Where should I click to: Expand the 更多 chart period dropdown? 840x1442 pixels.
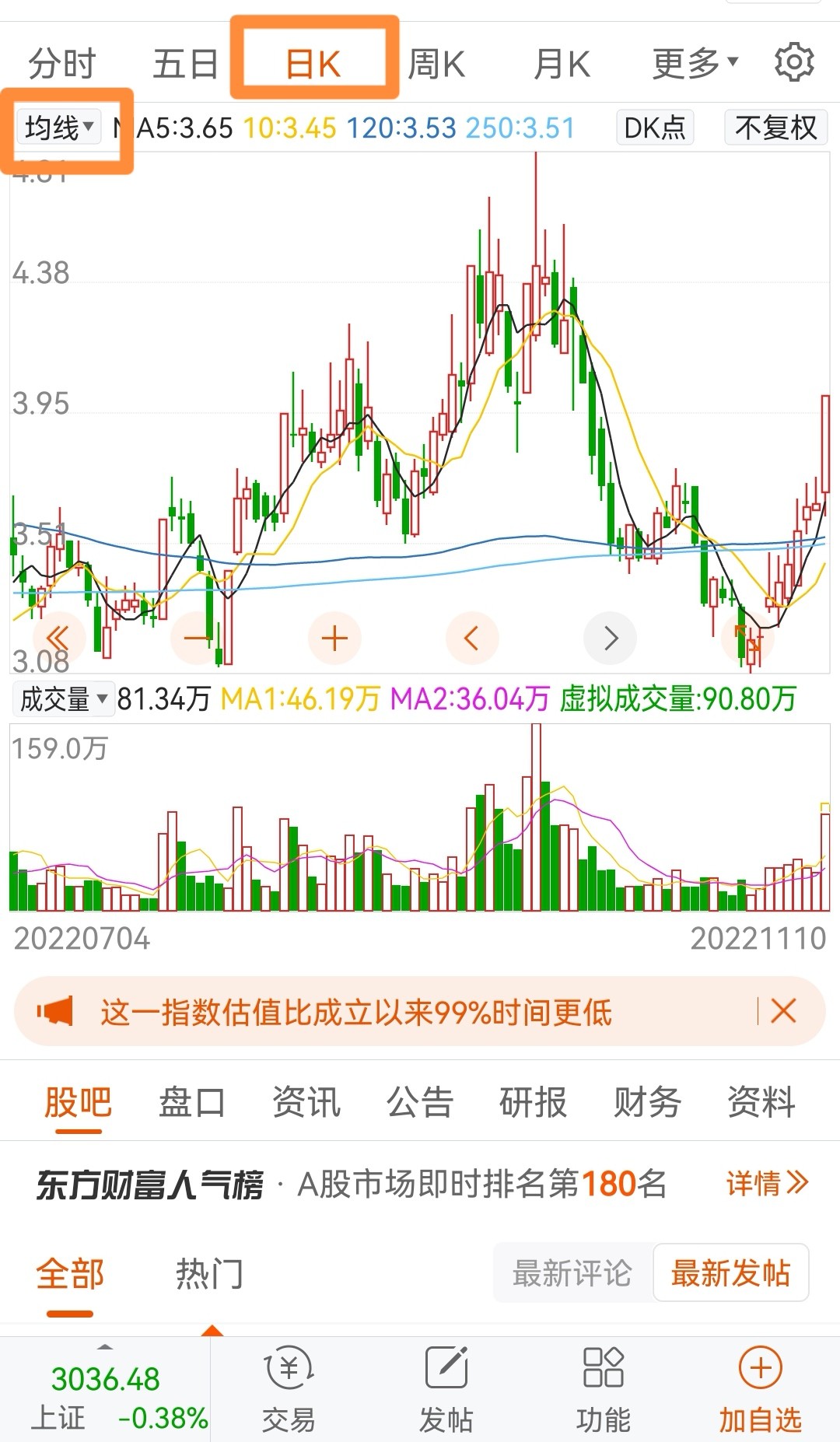695,64
